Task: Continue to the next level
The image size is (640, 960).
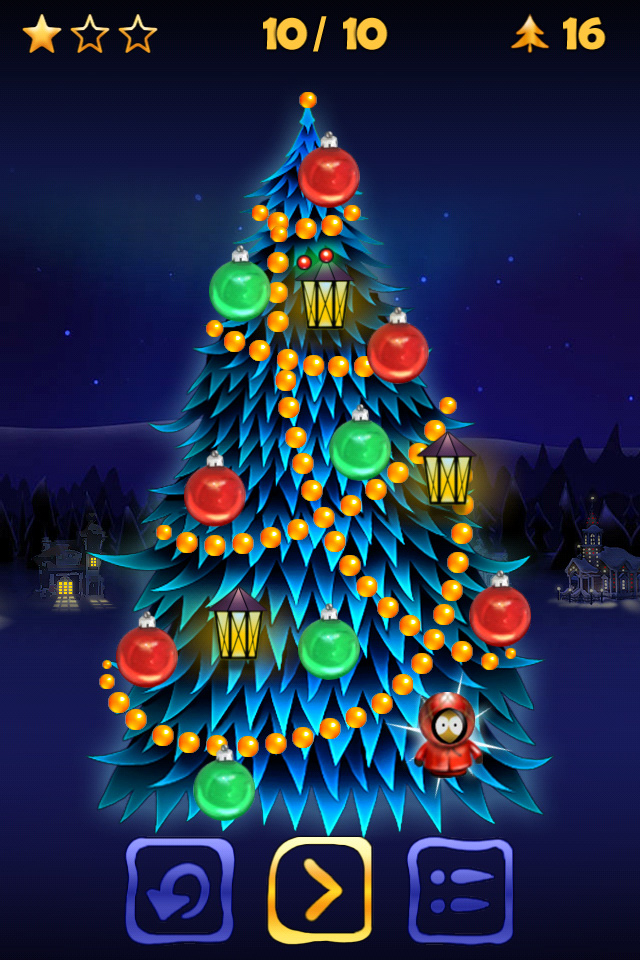Action: click(x=320, y=890)
